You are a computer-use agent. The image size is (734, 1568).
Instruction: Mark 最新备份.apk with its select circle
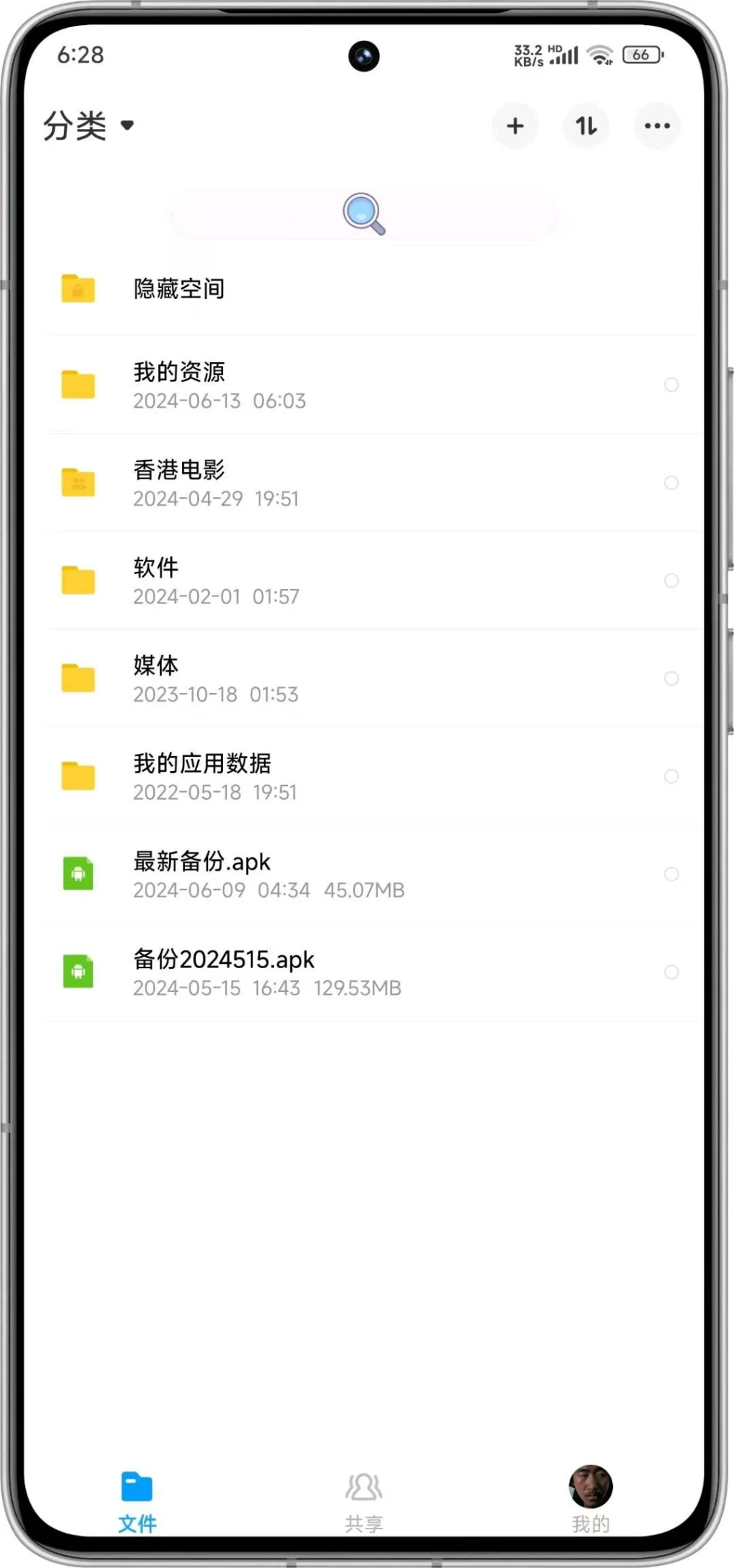(x=671, y=874)
